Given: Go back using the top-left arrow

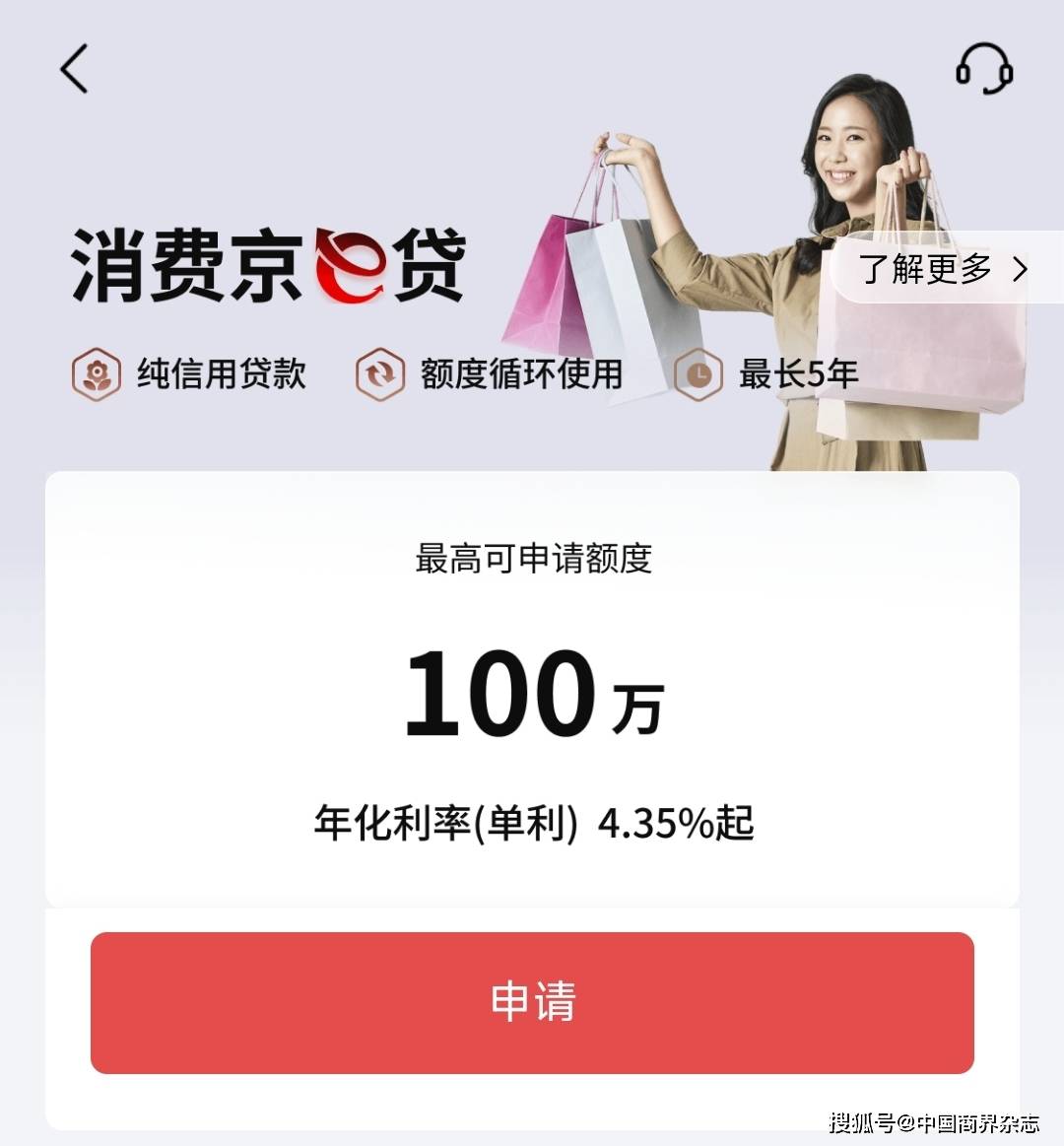Looking at the screenshot, I should coord(75,69).
